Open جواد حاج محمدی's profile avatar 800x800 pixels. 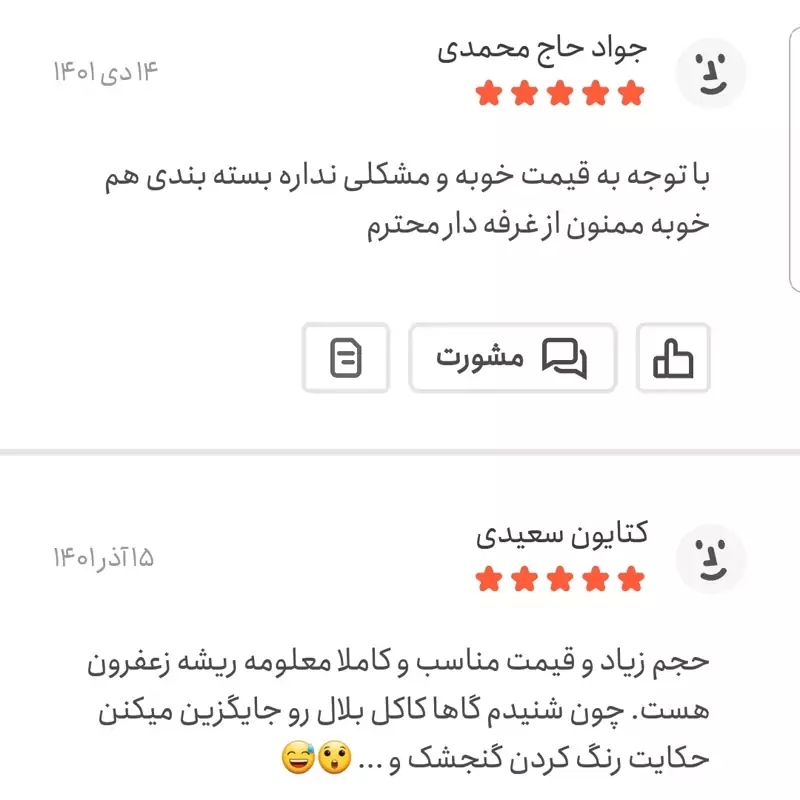tap(711, 72)
